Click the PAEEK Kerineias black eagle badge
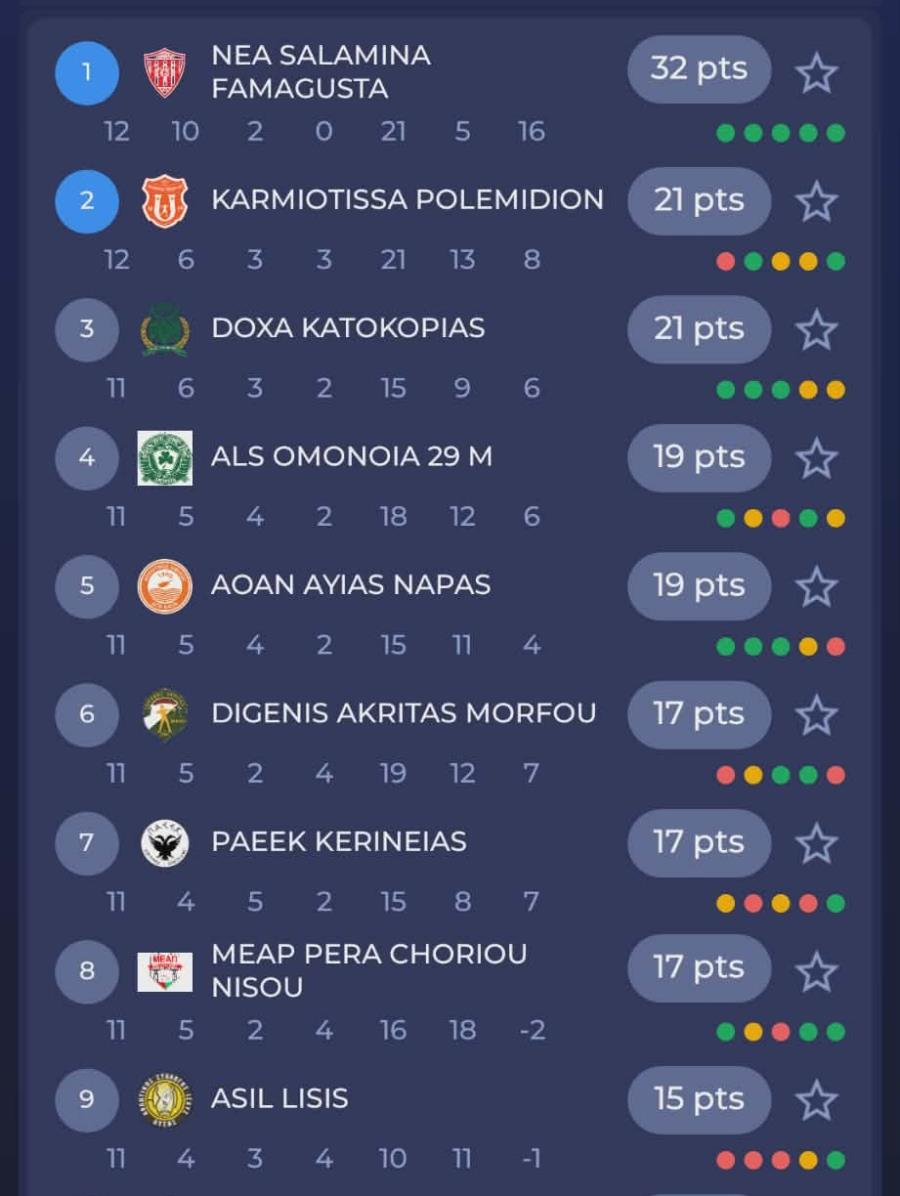This screenshot has height=1196, width=900. click(x=162, y=842)
